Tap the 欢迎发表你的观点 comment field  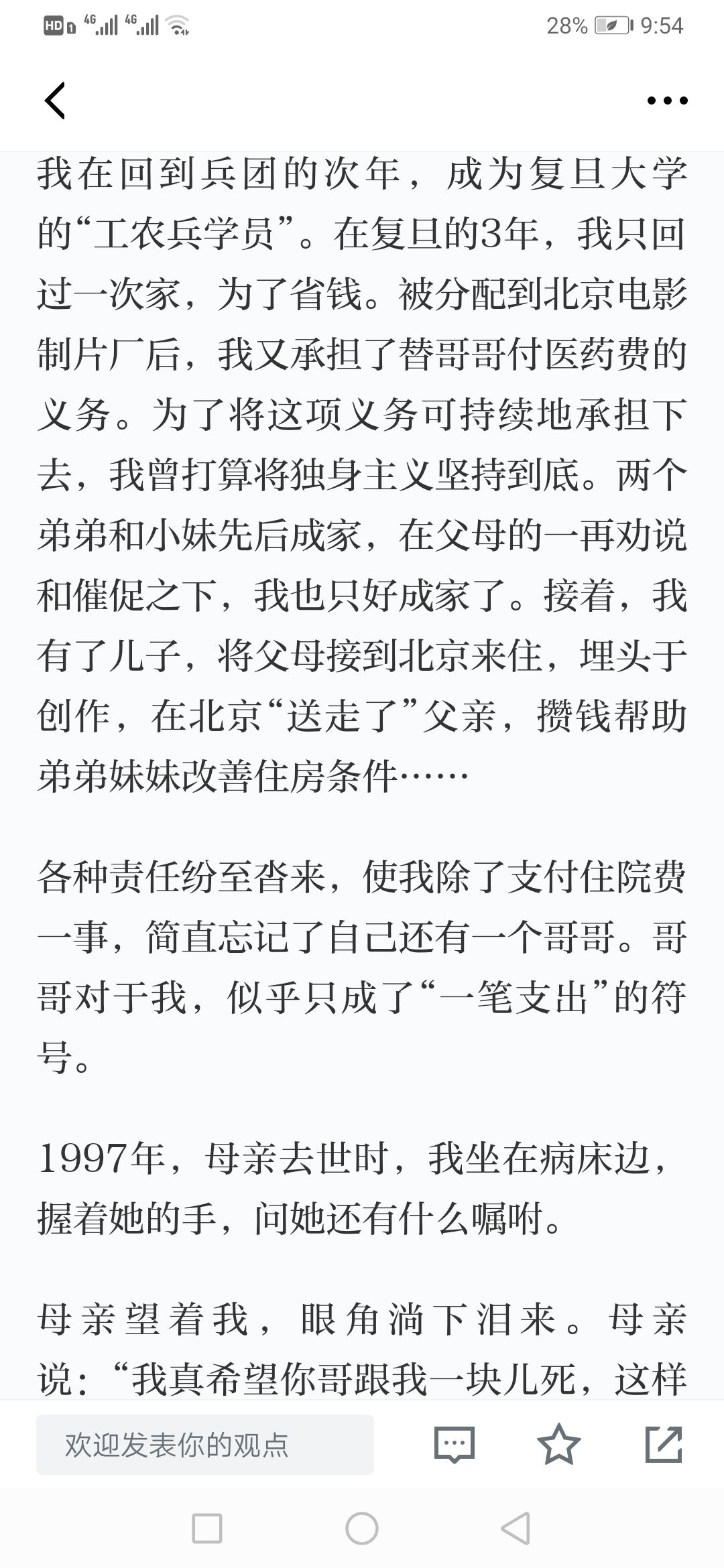205,1445
